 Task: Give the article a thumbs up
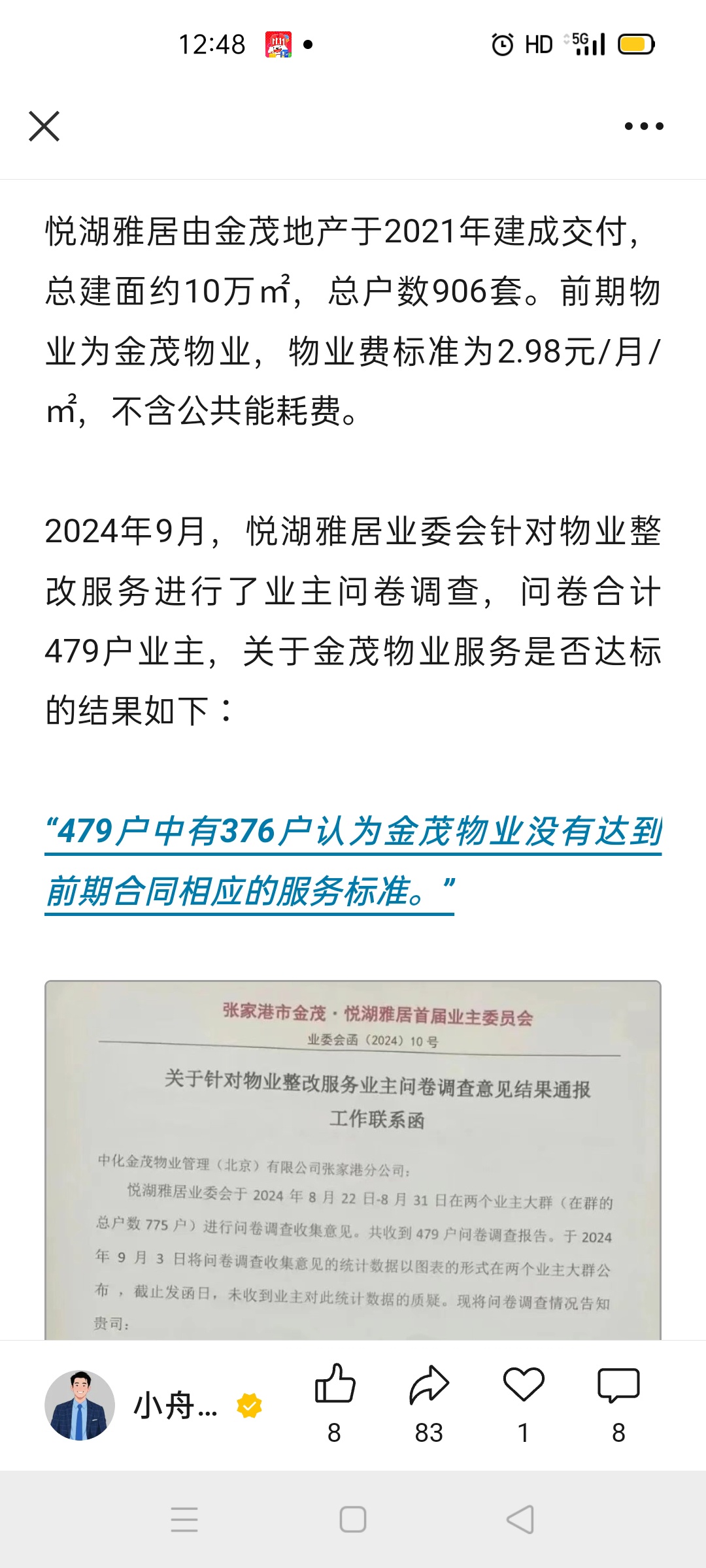335,1385
